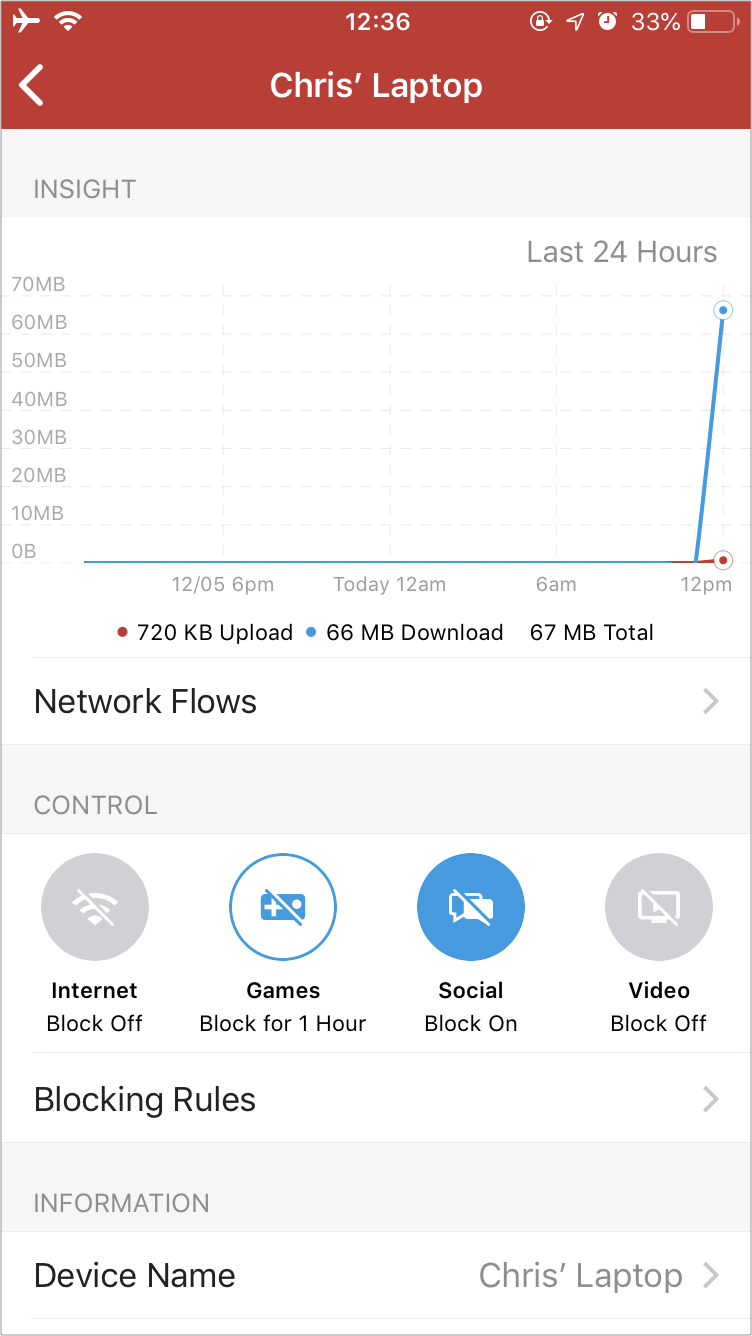Screen dimensions: 752x1336
Task: Turn off the Social block
Action: 471,908
